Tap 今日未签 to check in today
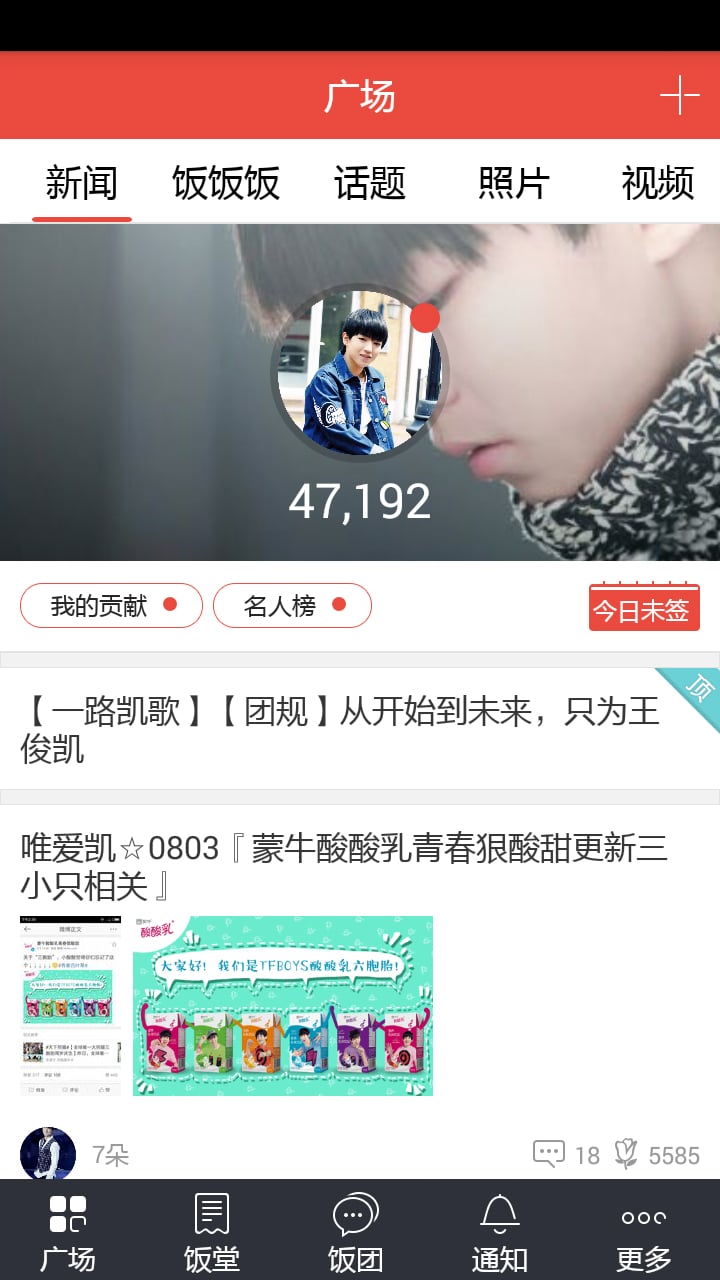Screen dimensions: 720x1280 [643, 609]
